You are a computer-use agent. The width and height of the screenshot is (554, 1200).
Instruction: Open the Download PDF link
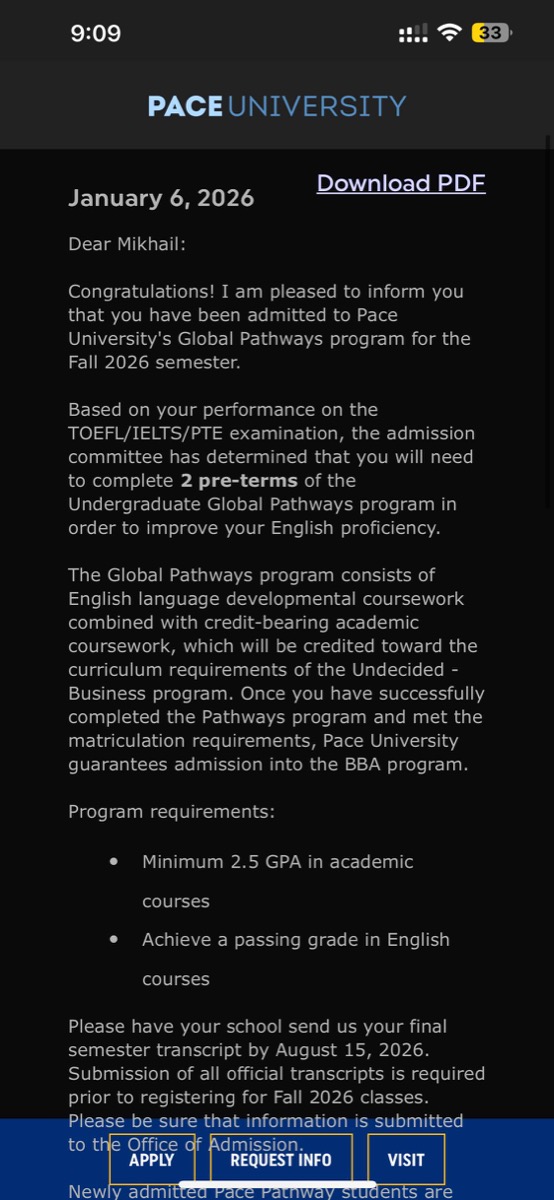pos(401,183)
